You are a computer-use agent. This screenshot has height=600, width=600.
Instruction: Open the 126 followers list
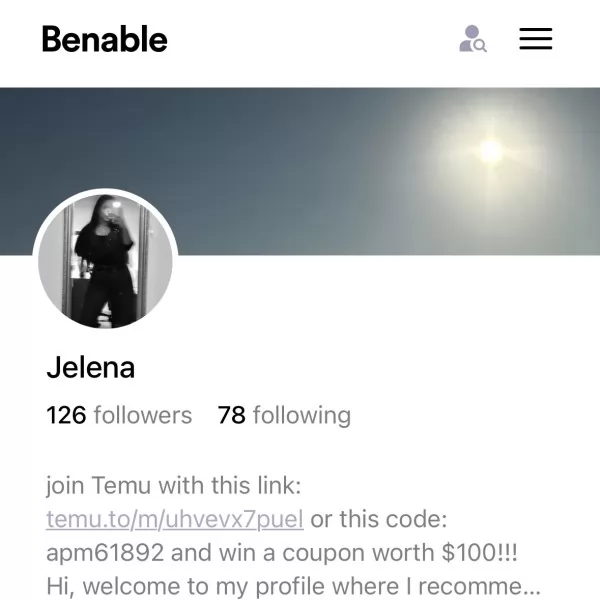click(x=119, y=415)
